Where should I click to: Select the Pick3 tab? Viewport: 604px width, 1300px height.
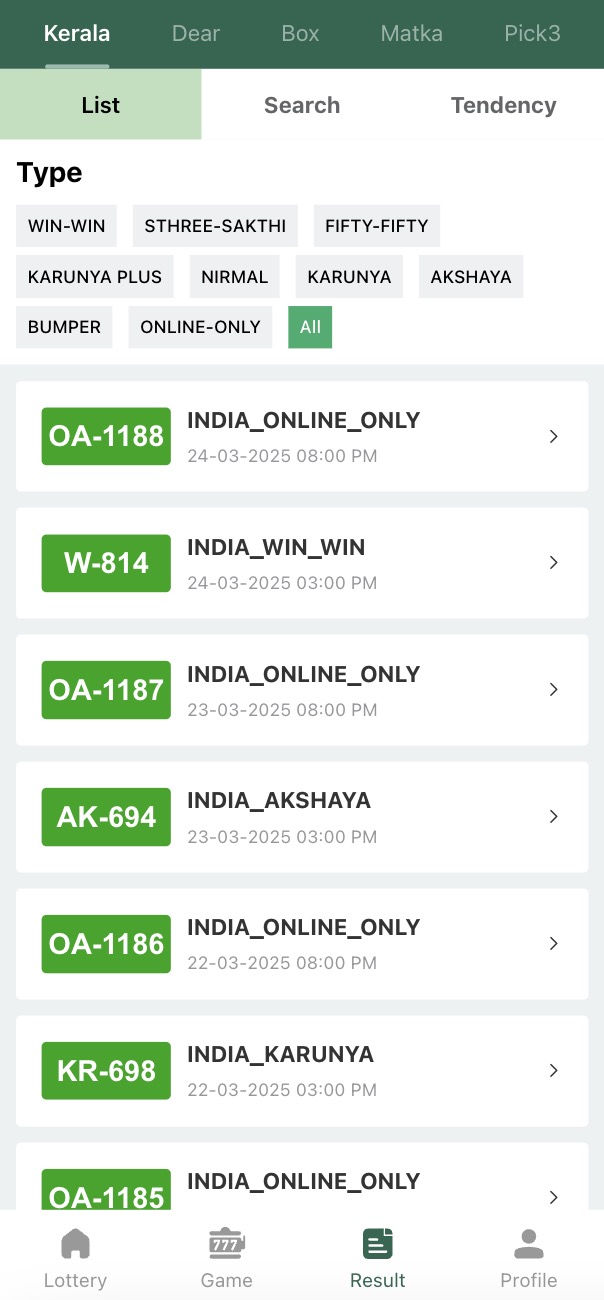(x=532, y=34)
